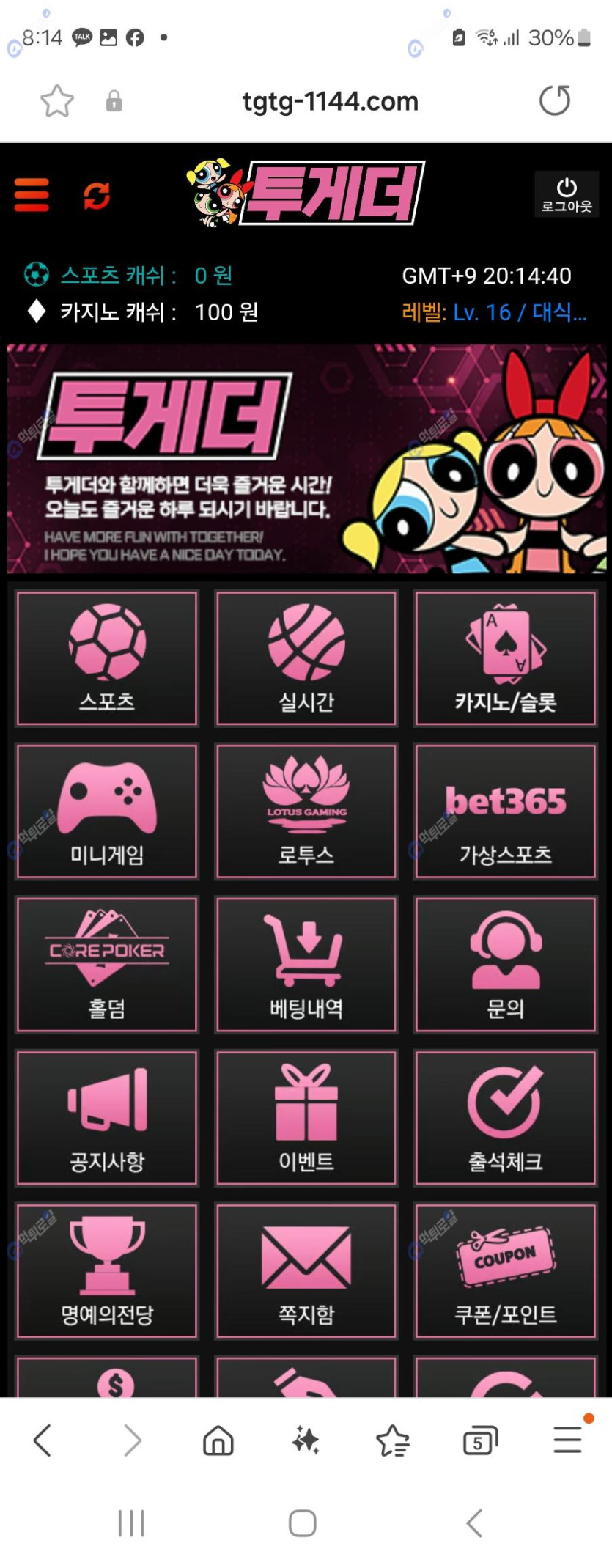
Task: Open the 문의 support tile
Action: coord(506,965)
